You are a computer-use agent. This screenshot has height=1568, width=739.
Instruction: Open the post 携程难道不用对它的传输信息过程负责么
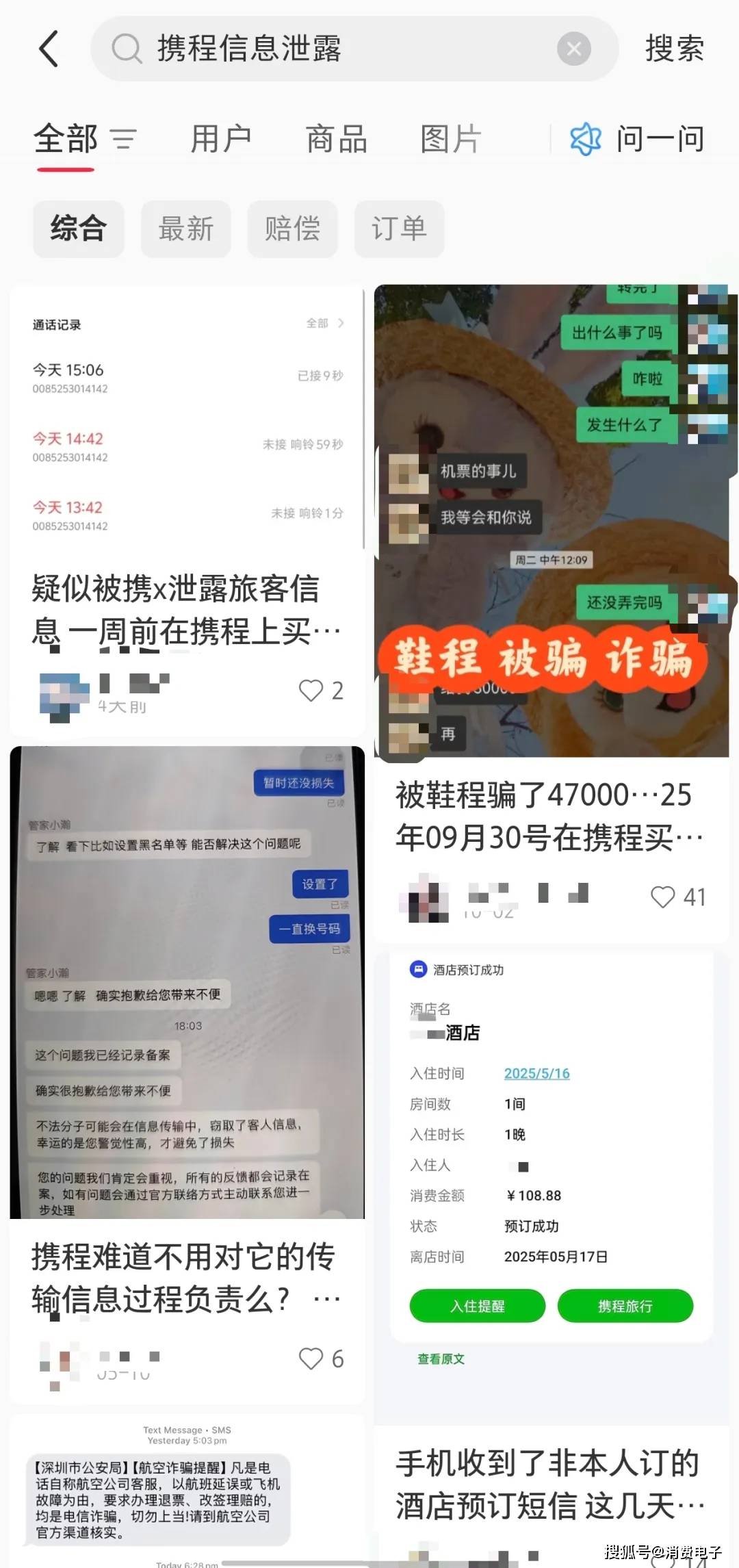click(x=183, y=1277)
